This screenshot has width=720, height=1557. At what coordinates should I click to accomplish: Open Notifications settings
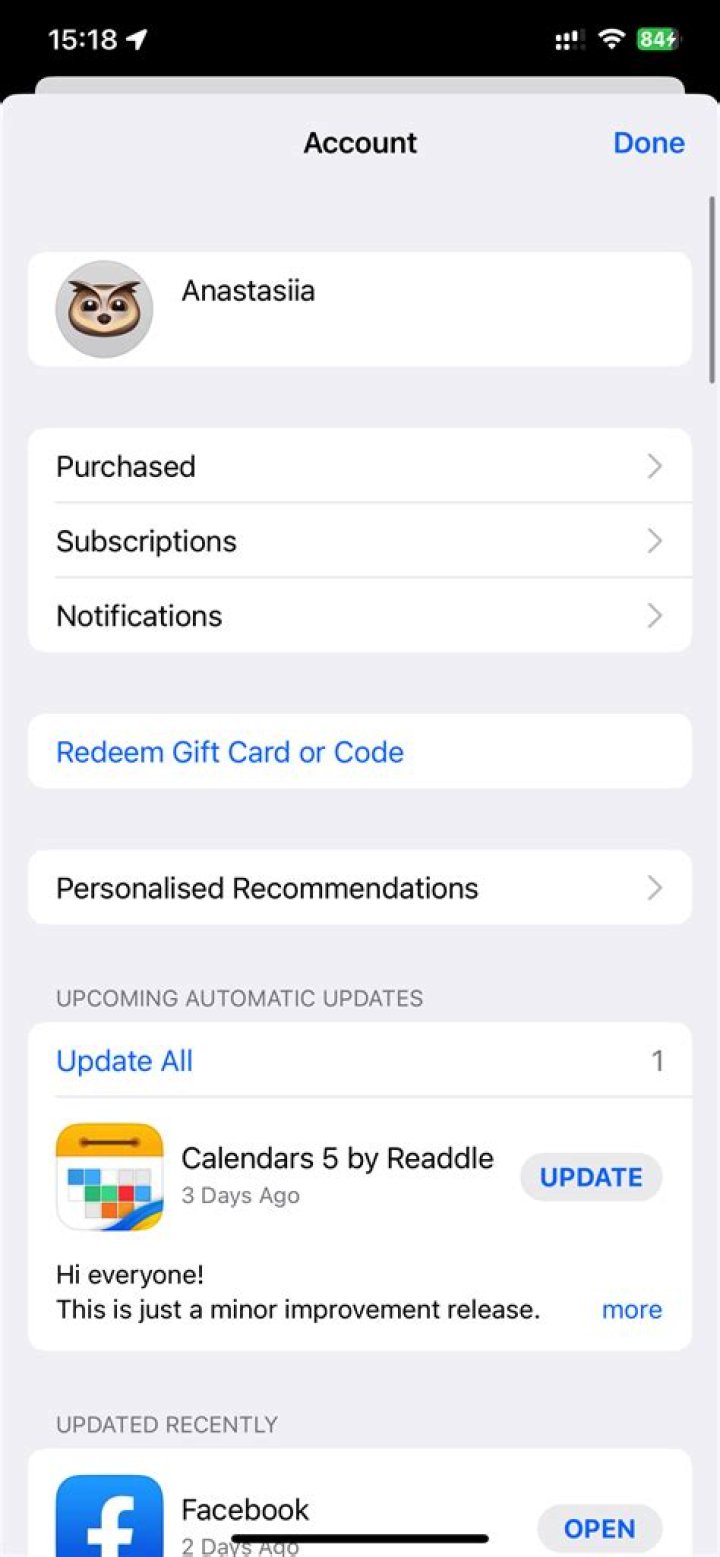[x=359, y=615]
